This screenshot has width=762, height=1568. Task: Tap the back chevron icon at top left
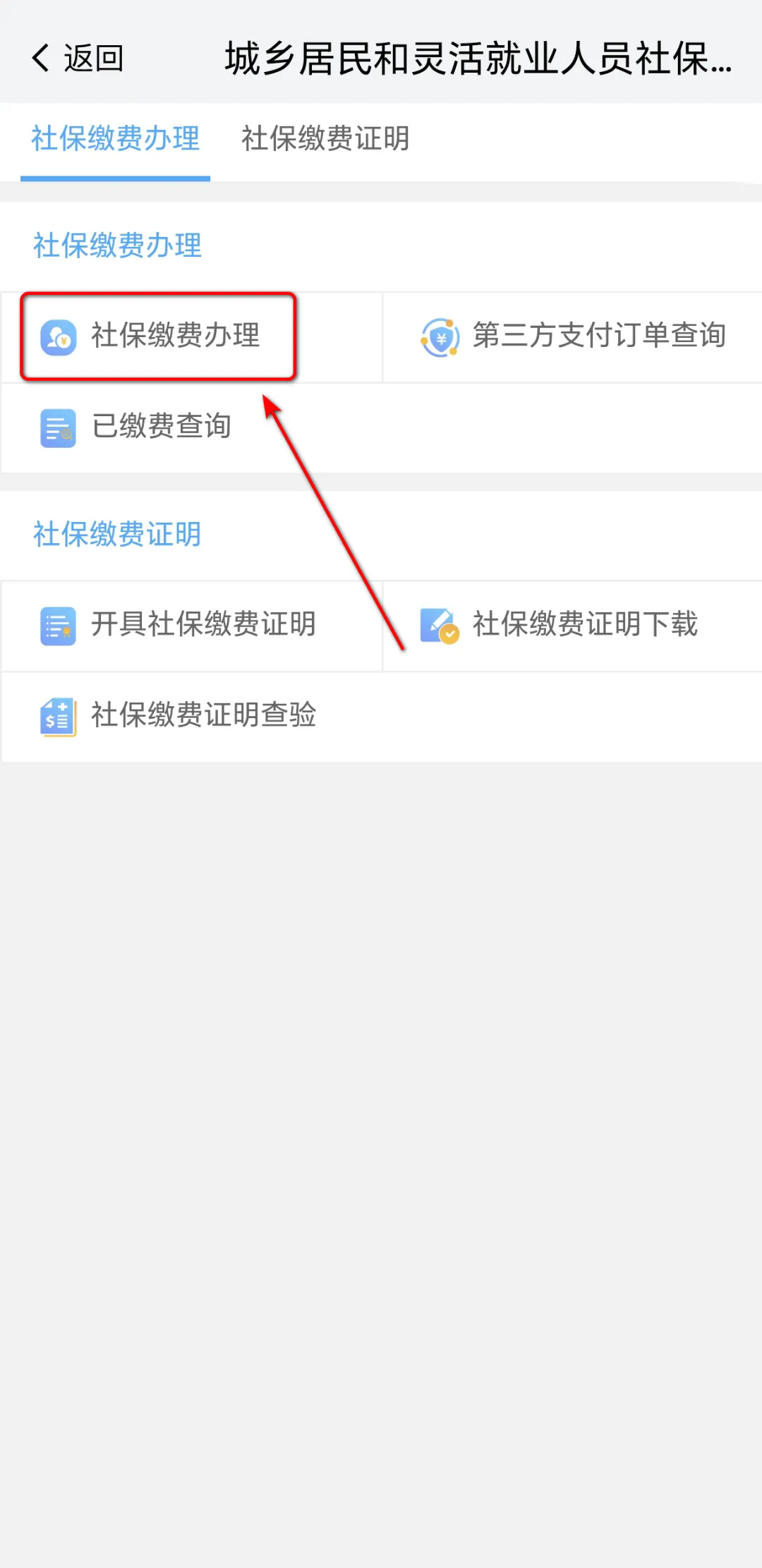tap(40, 58)
